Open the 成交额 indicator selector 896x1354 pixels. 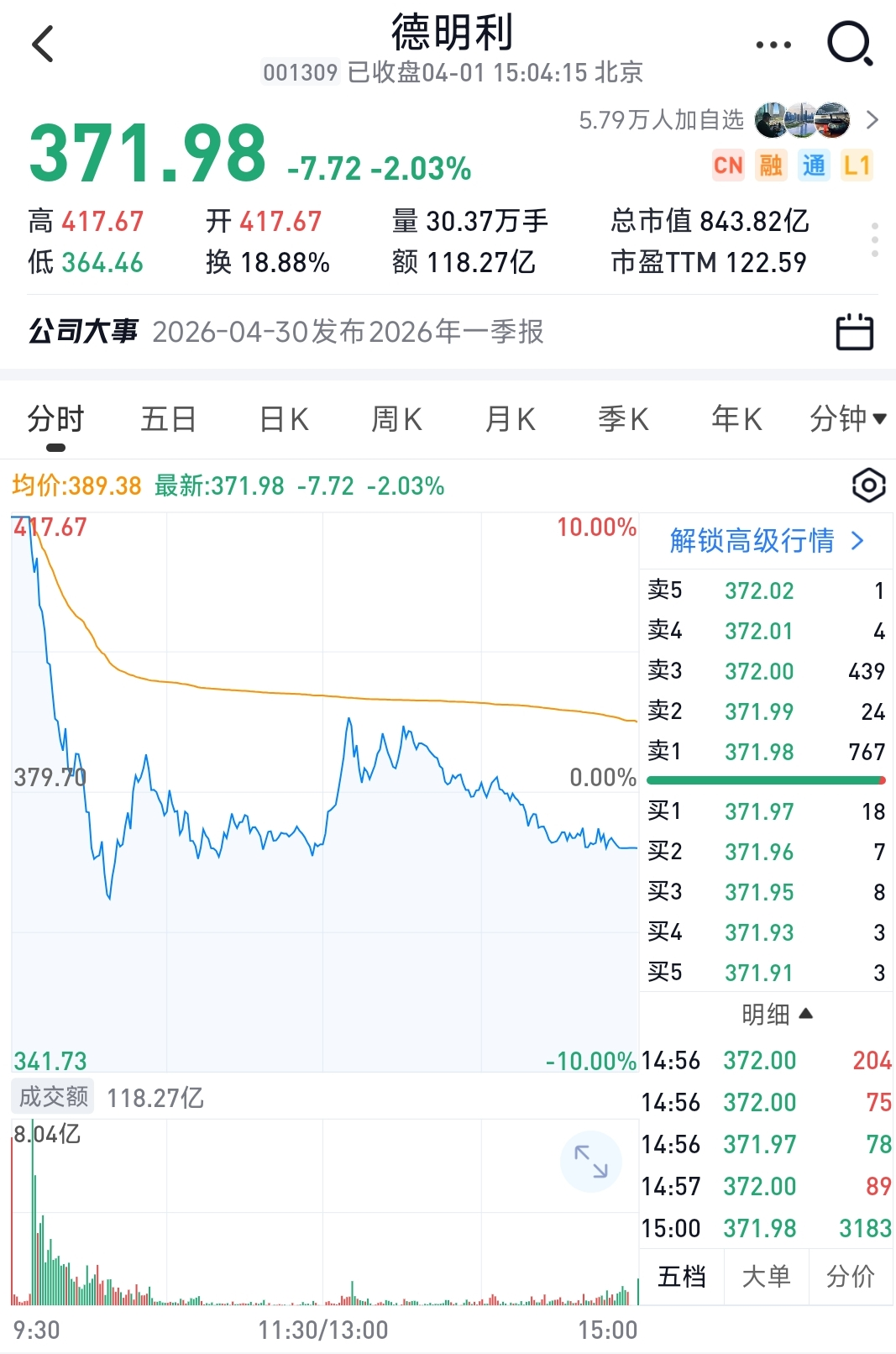point(53,1097)
